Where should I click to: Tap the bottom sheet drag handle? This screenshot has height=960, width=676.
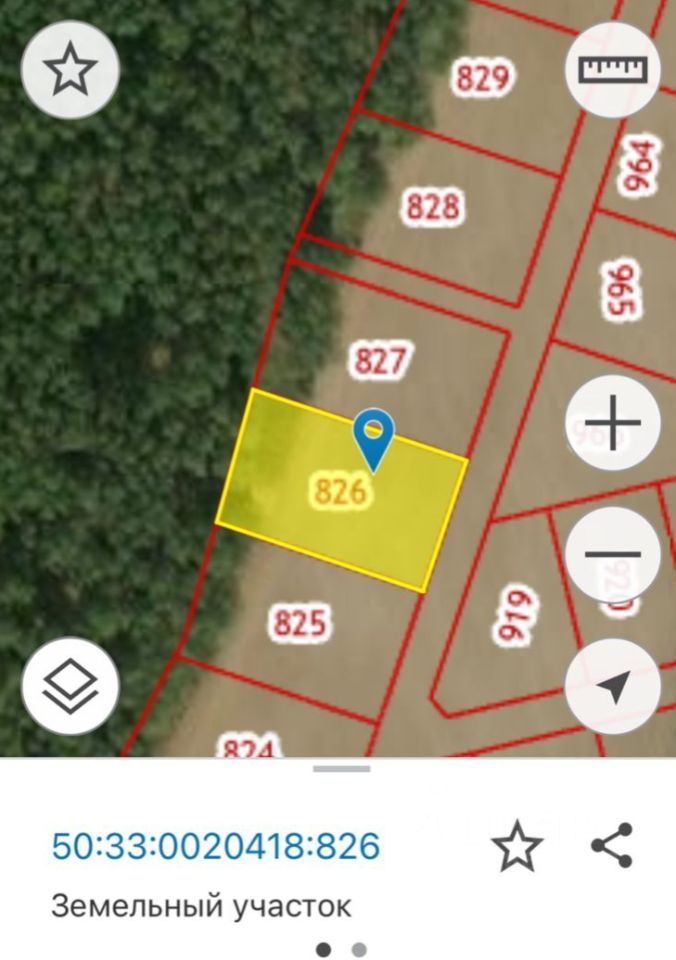[x=341, y=769]
